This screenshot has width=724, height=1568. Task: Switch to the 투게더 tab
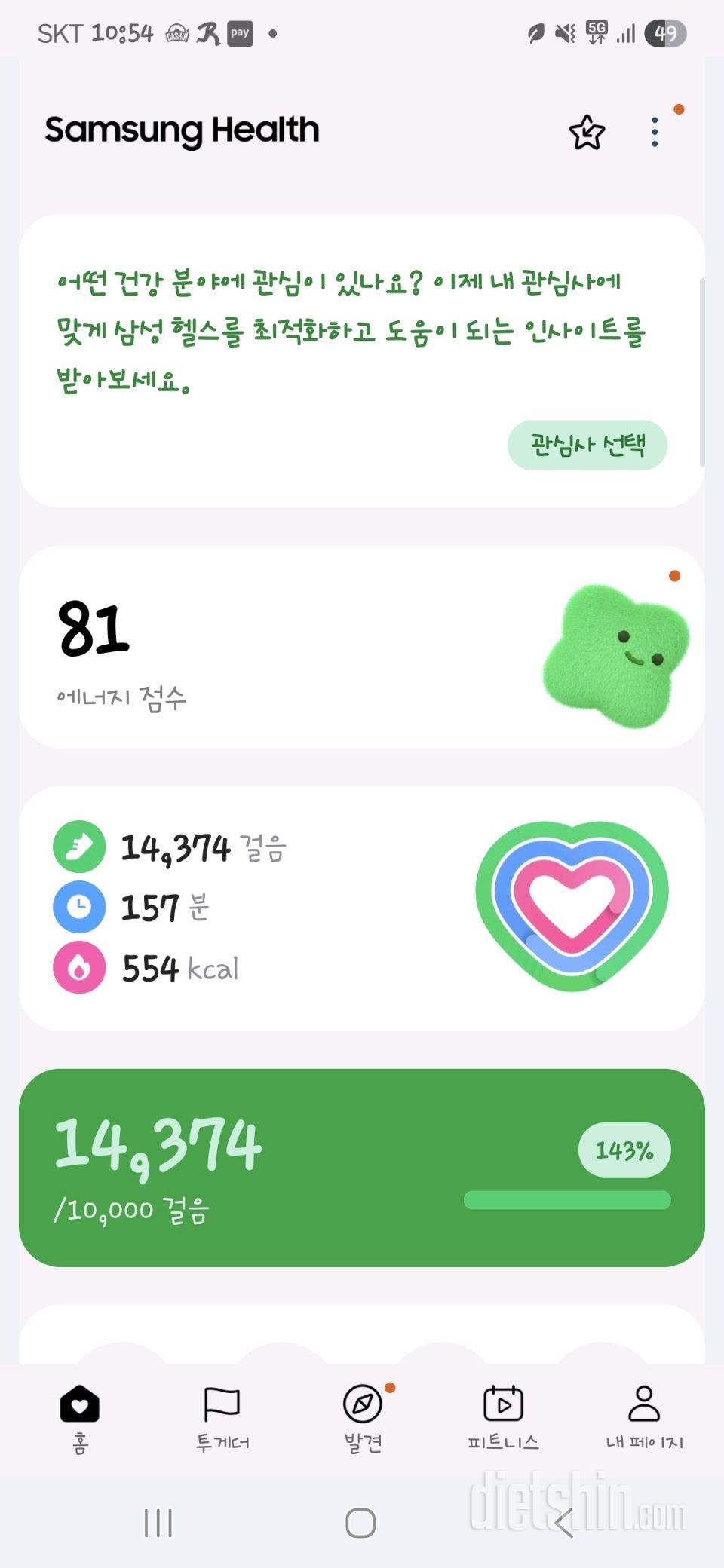click(222, 1417)
